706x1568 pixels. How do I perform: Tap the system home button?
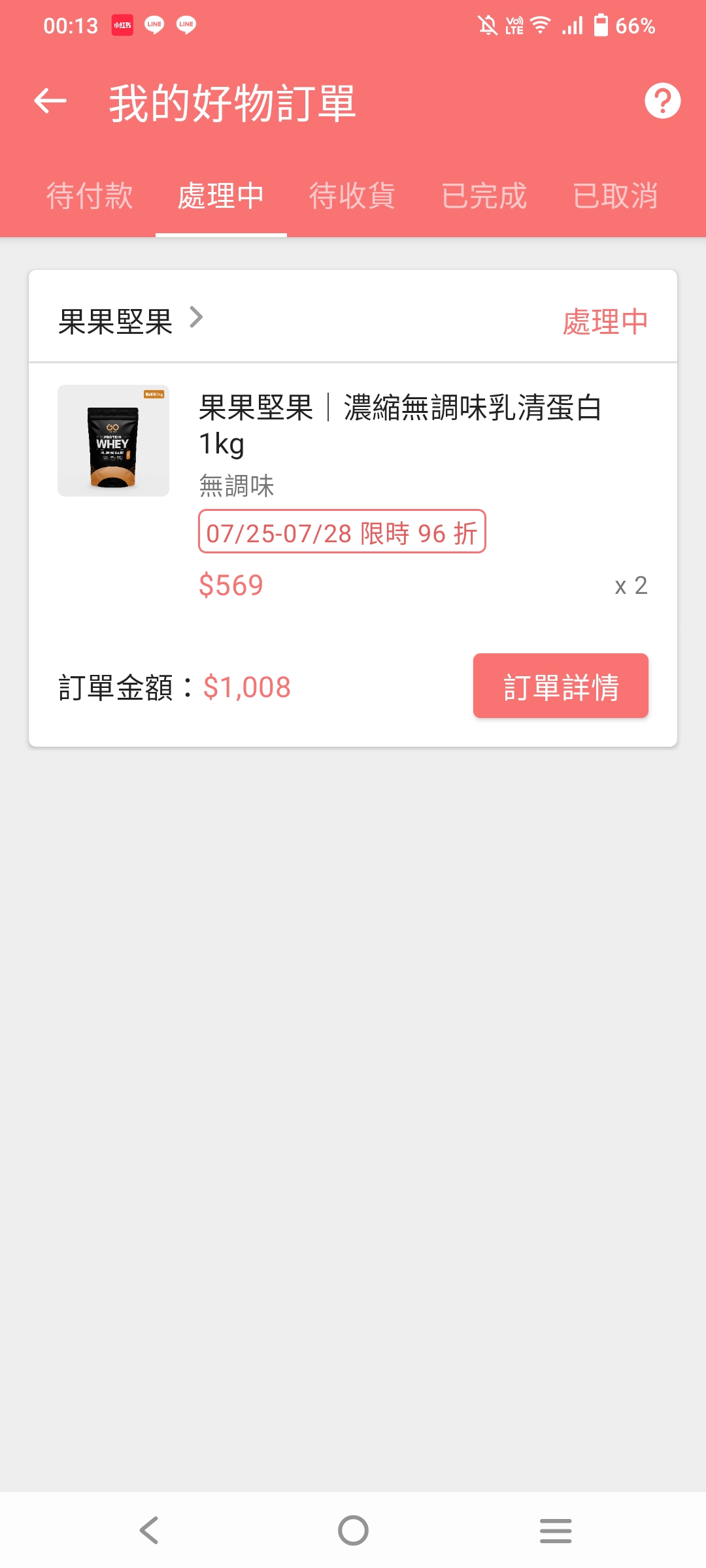[x=353, y=1530]
